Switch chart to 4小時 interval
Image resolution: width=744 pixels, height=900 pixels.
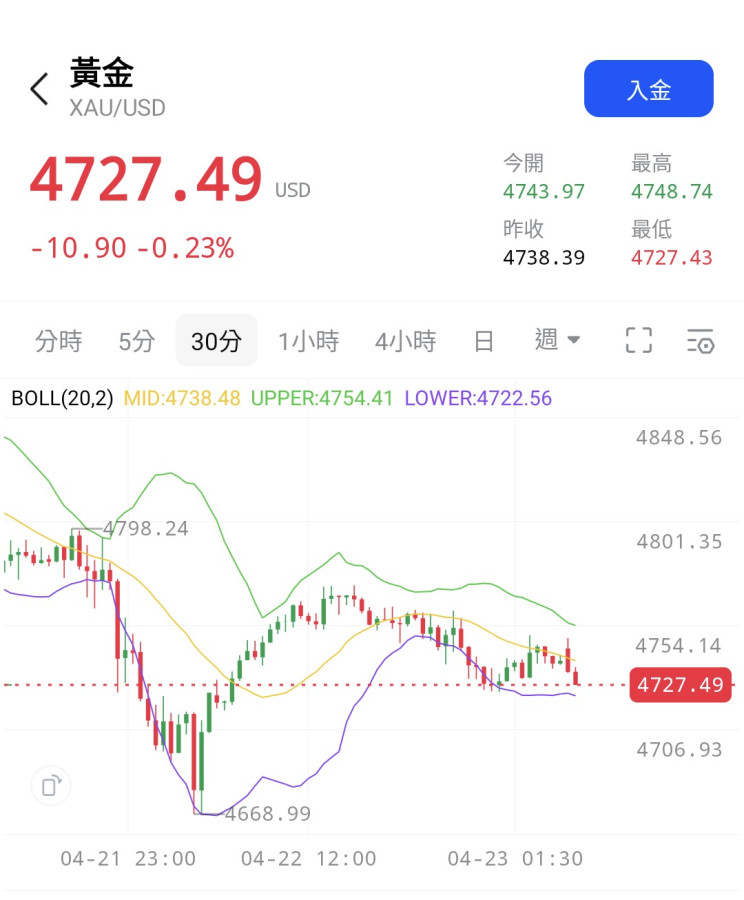(405, 341)
